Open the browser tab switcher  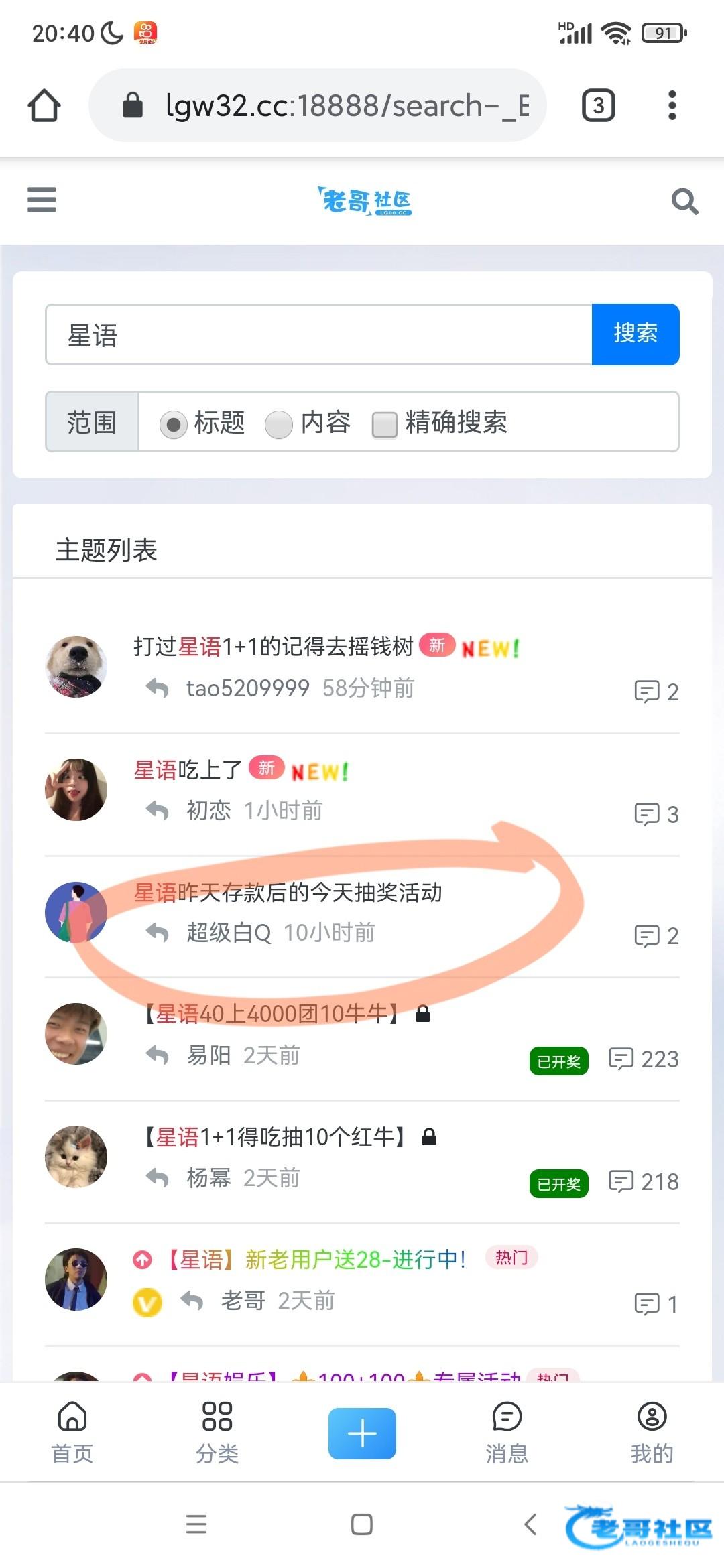[598, 105]
